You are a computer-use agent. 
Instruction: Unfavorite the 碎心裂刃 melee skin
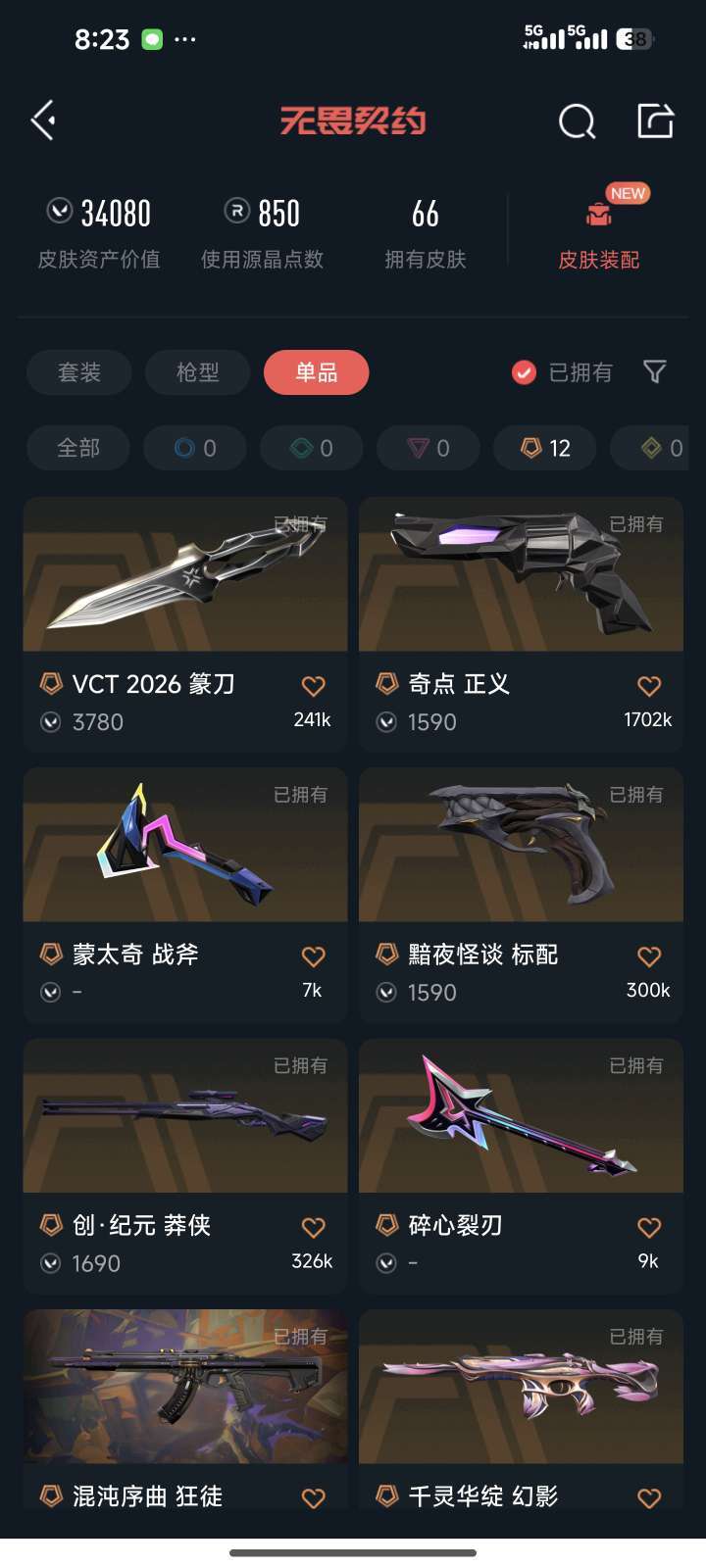click(648, 1227)
